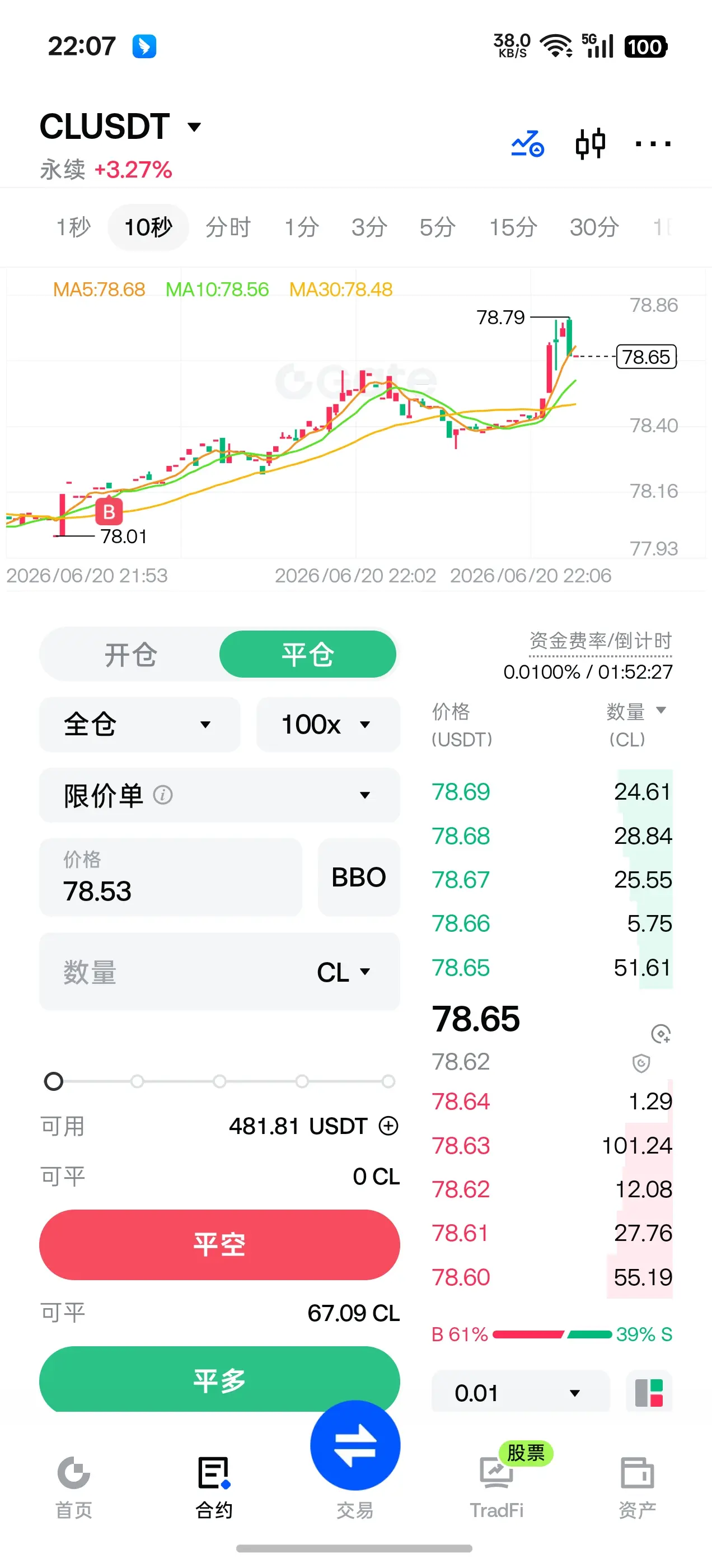This screenshot has height=1568, width=712.
Task: Add funds via plus icon beside 481.81 USDT
Action: coord(388,1126)
